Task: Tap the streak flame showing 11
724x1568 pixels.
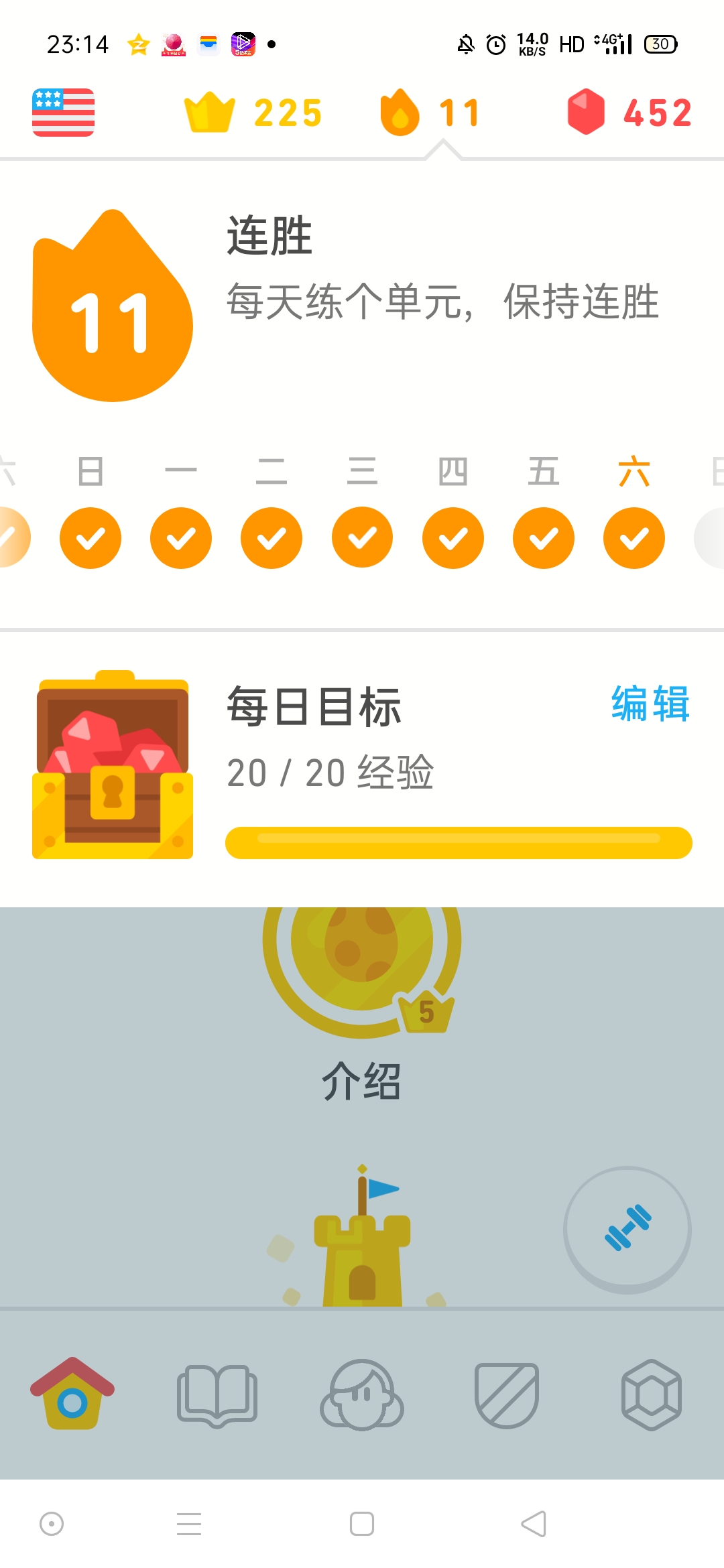Action: [430, 113]
